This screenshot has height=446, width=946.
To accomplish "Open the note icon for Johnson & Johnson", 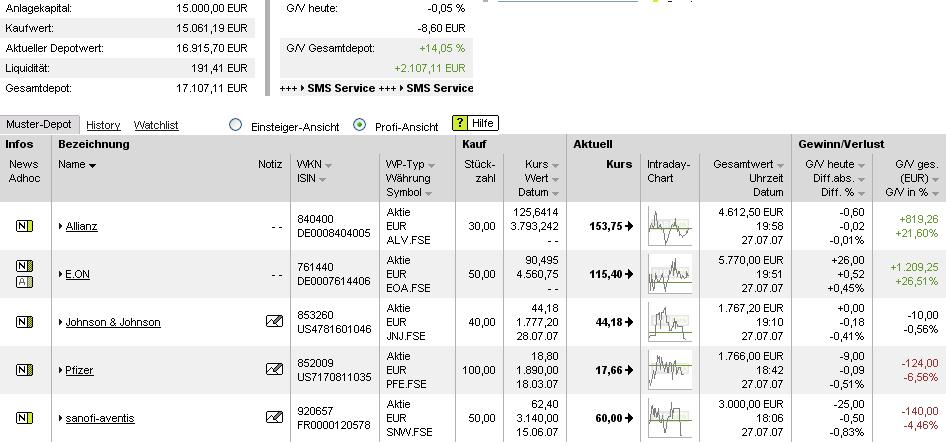I will coord(274,322).
